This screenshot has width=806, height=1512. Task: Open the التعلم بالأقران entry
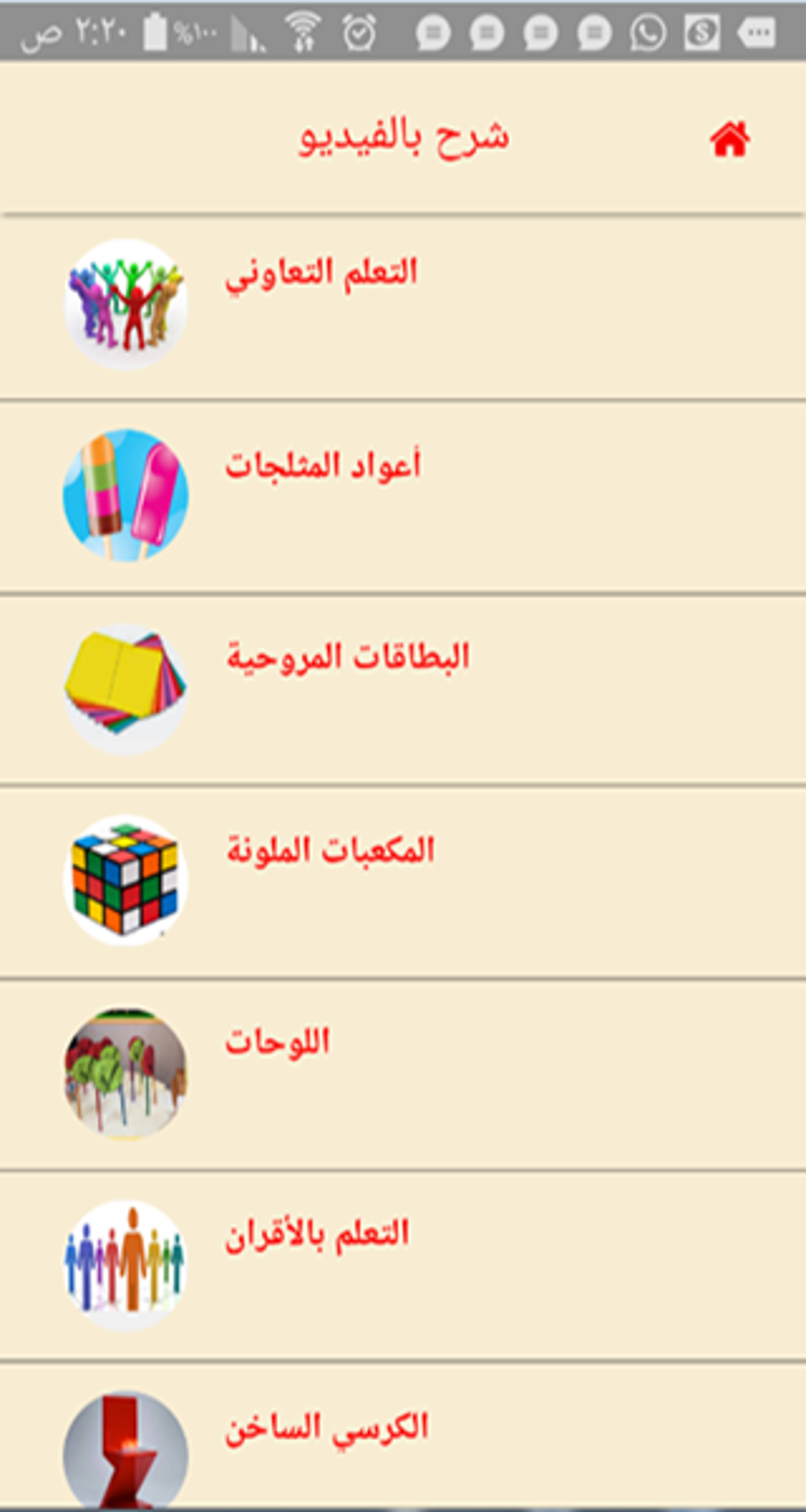[403, 1266]
